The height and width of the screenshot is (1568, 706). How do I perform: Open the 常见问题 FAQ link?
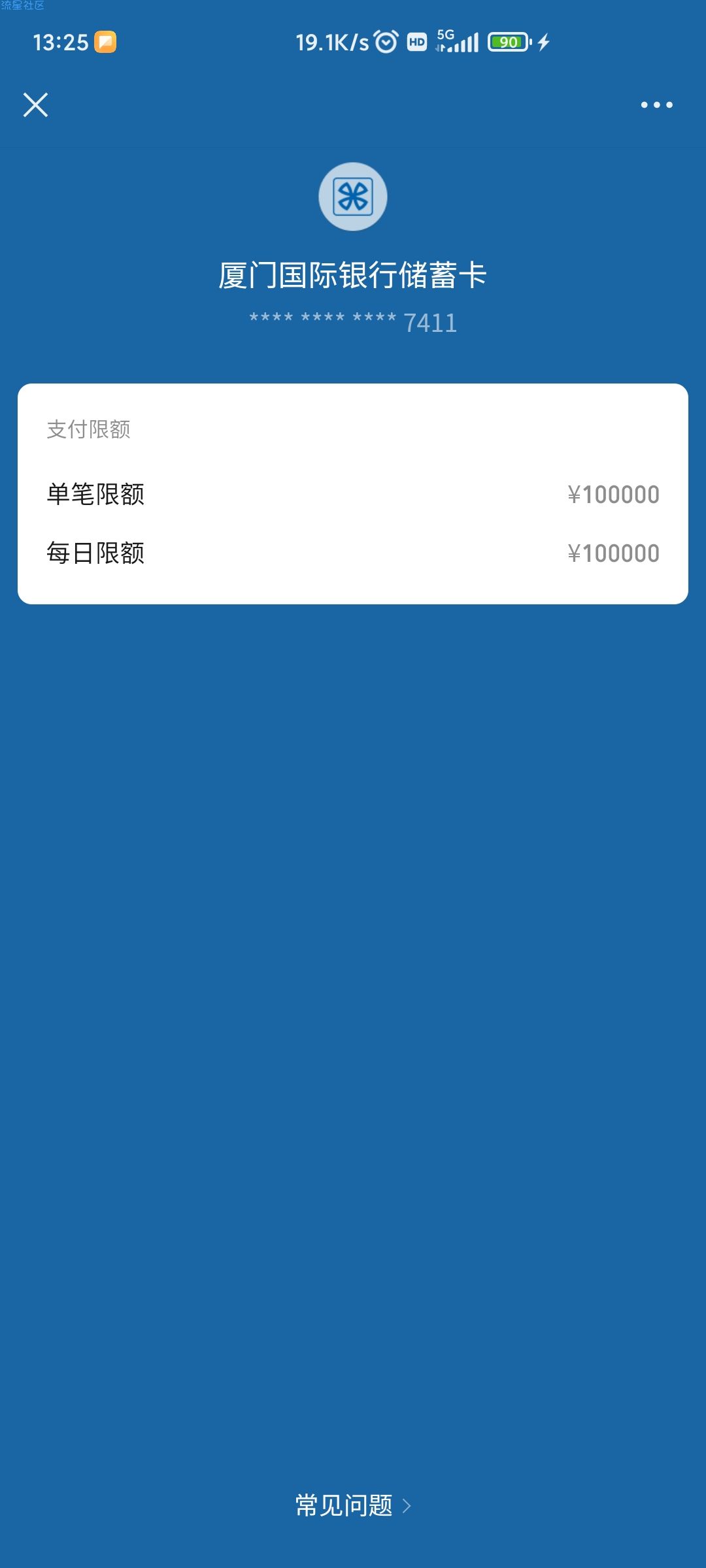(353, 1505)
